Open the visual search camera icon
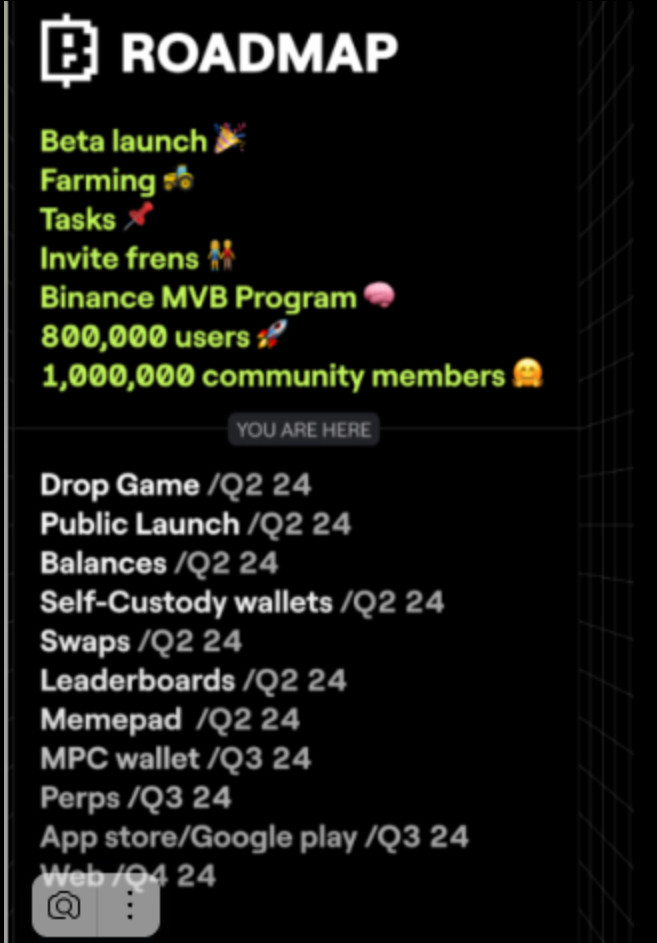Screen dimensions: 657x943 65,906
